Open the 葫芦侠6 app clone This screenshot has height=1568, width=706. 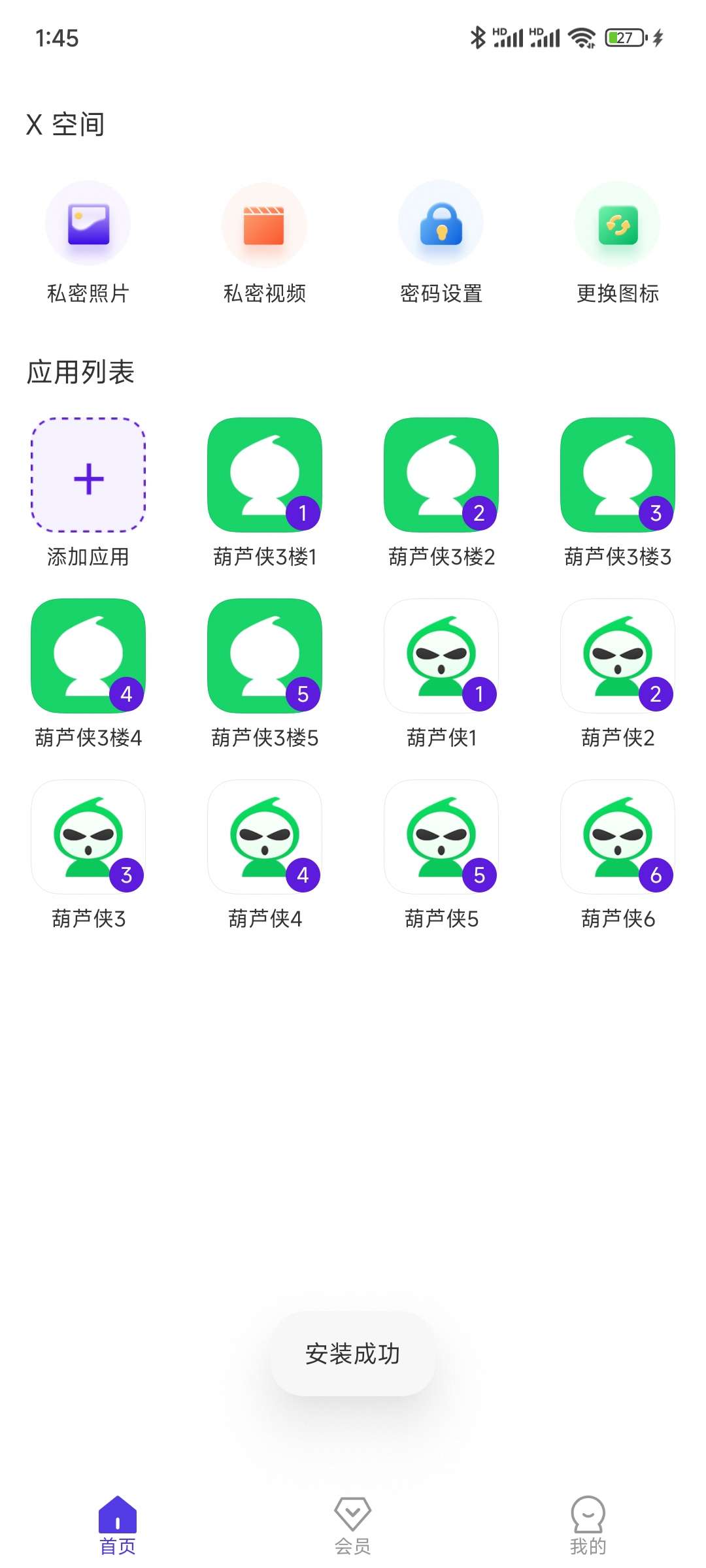tap(618, 837)
